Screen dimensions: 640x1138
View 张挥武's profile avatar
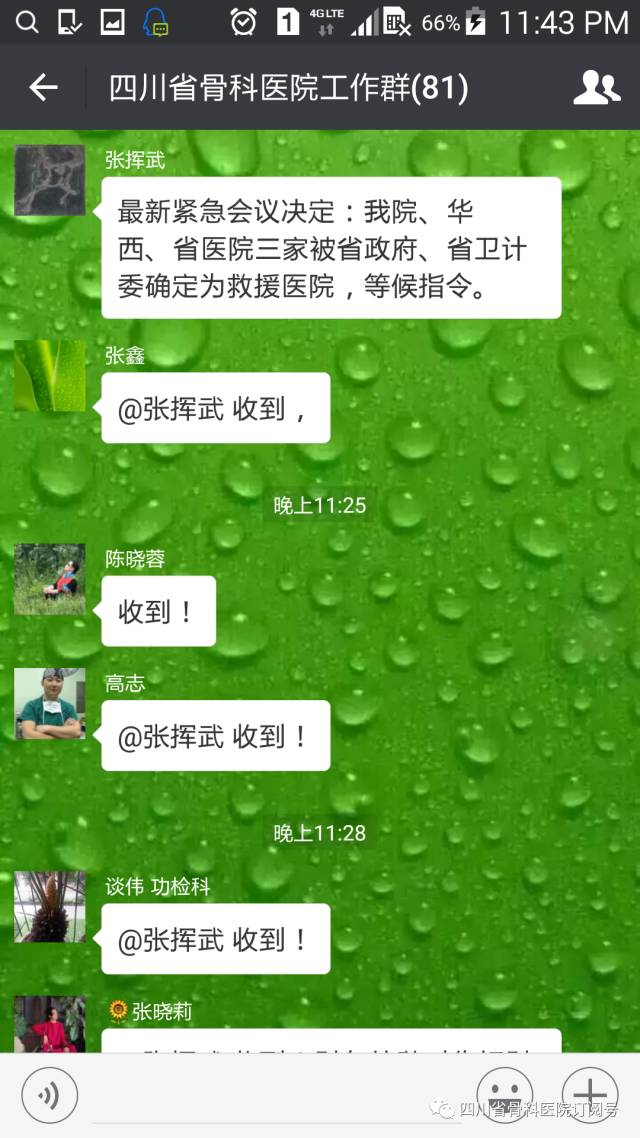click(50, 181)
